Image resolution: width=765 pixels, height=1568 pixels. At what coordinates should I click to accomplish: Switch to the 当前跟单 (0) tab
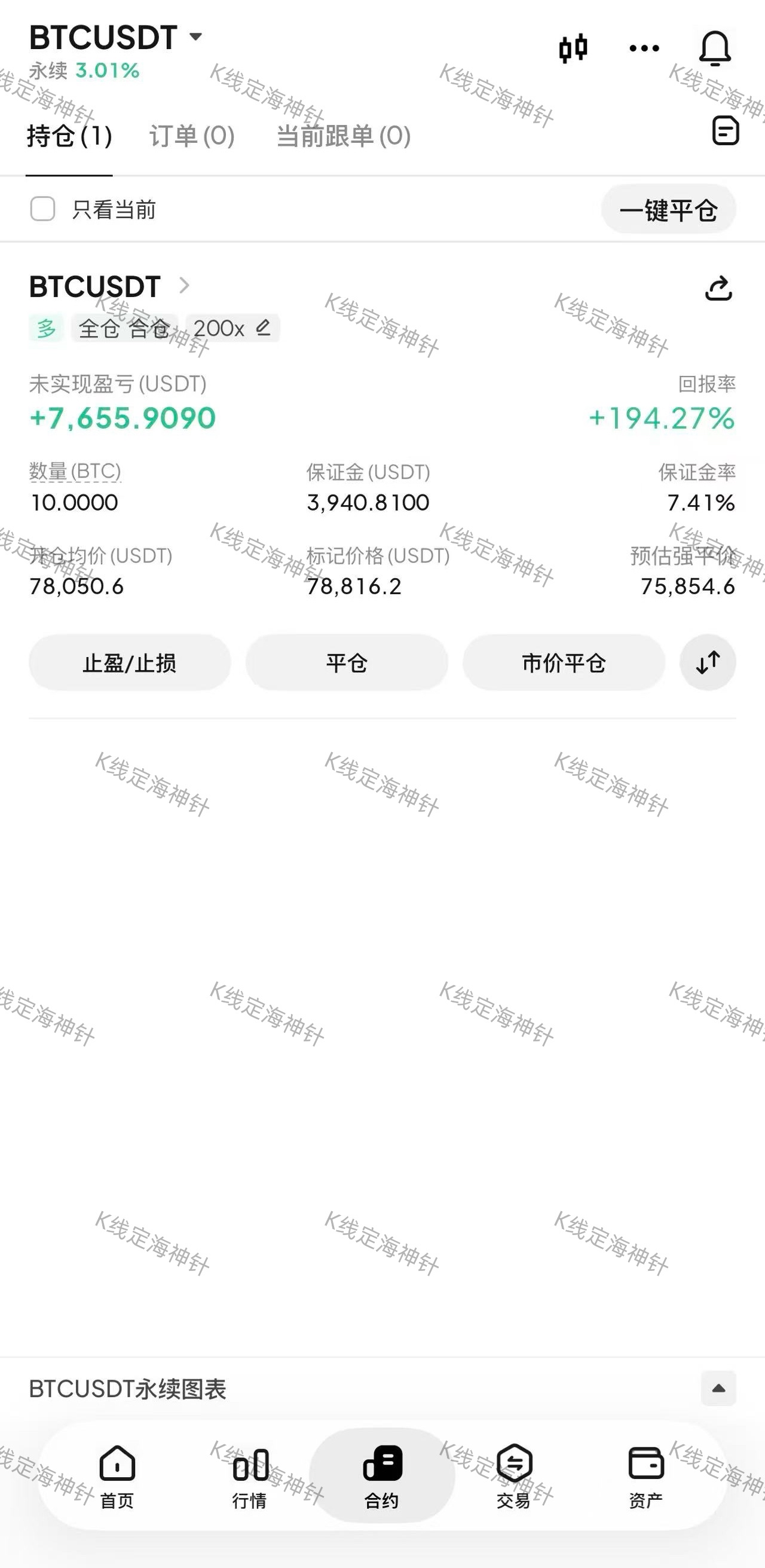pos(343,136)
